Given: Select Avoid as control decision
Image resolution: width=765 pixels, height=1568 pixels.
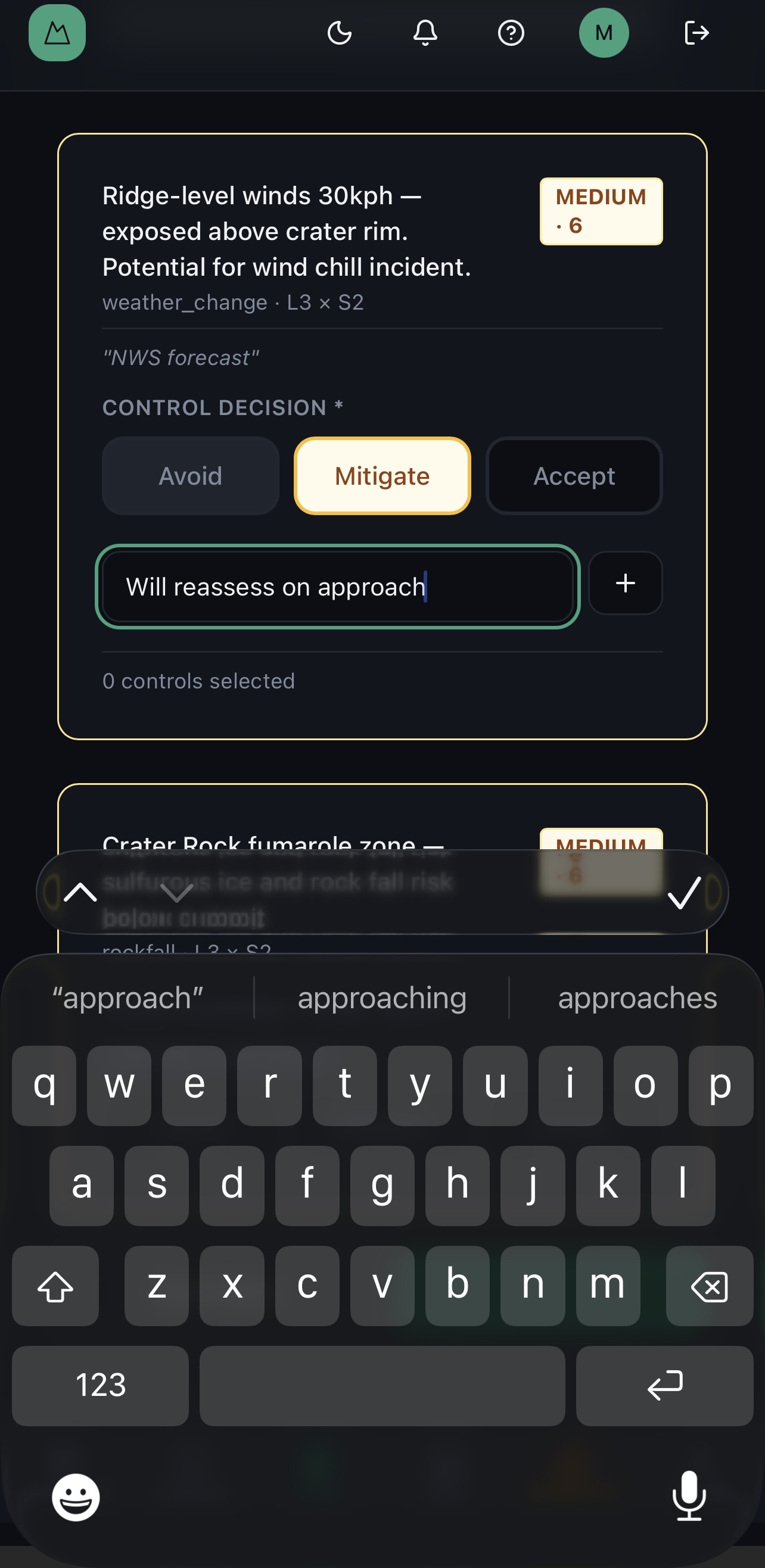Looking at the screenshot, I should pos(190,476).
